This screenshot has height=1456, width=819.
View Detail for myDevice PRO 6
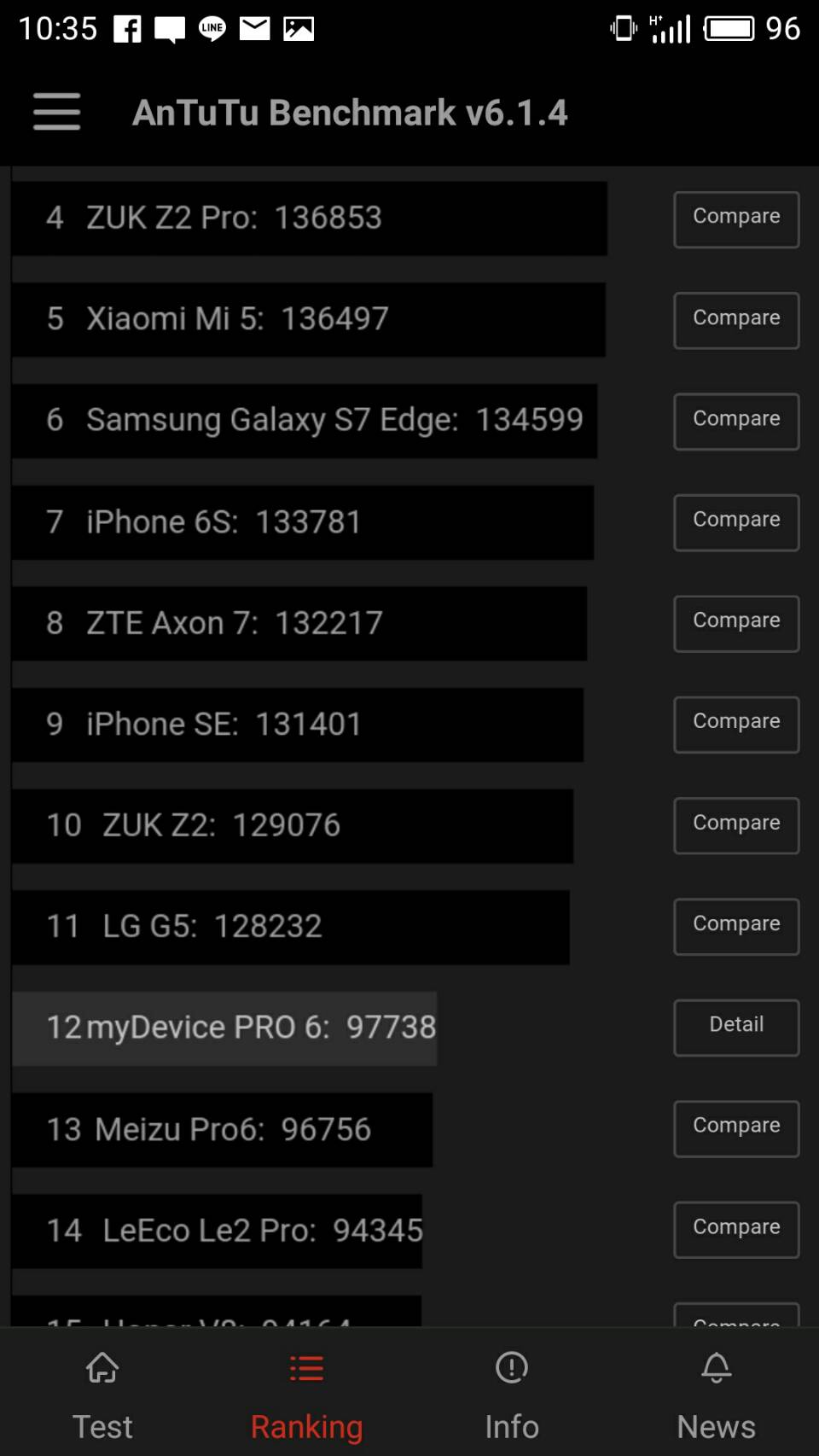tap(736, 1028)
